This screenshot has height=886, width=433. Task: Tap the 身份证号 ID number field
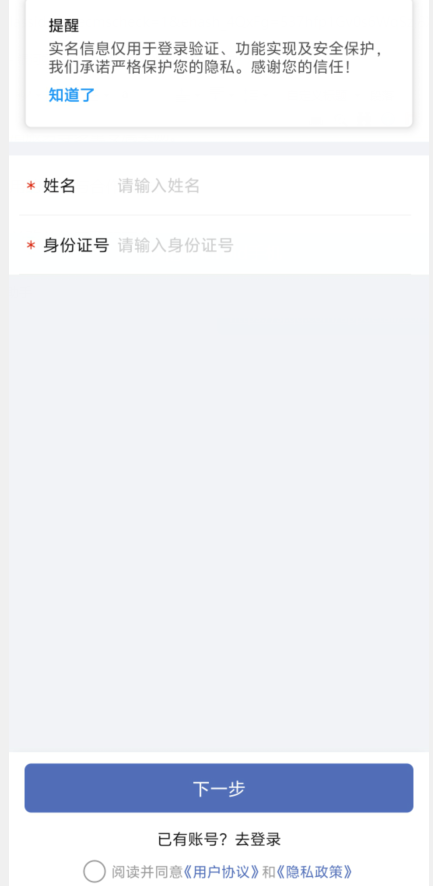(x=263, y=245)
